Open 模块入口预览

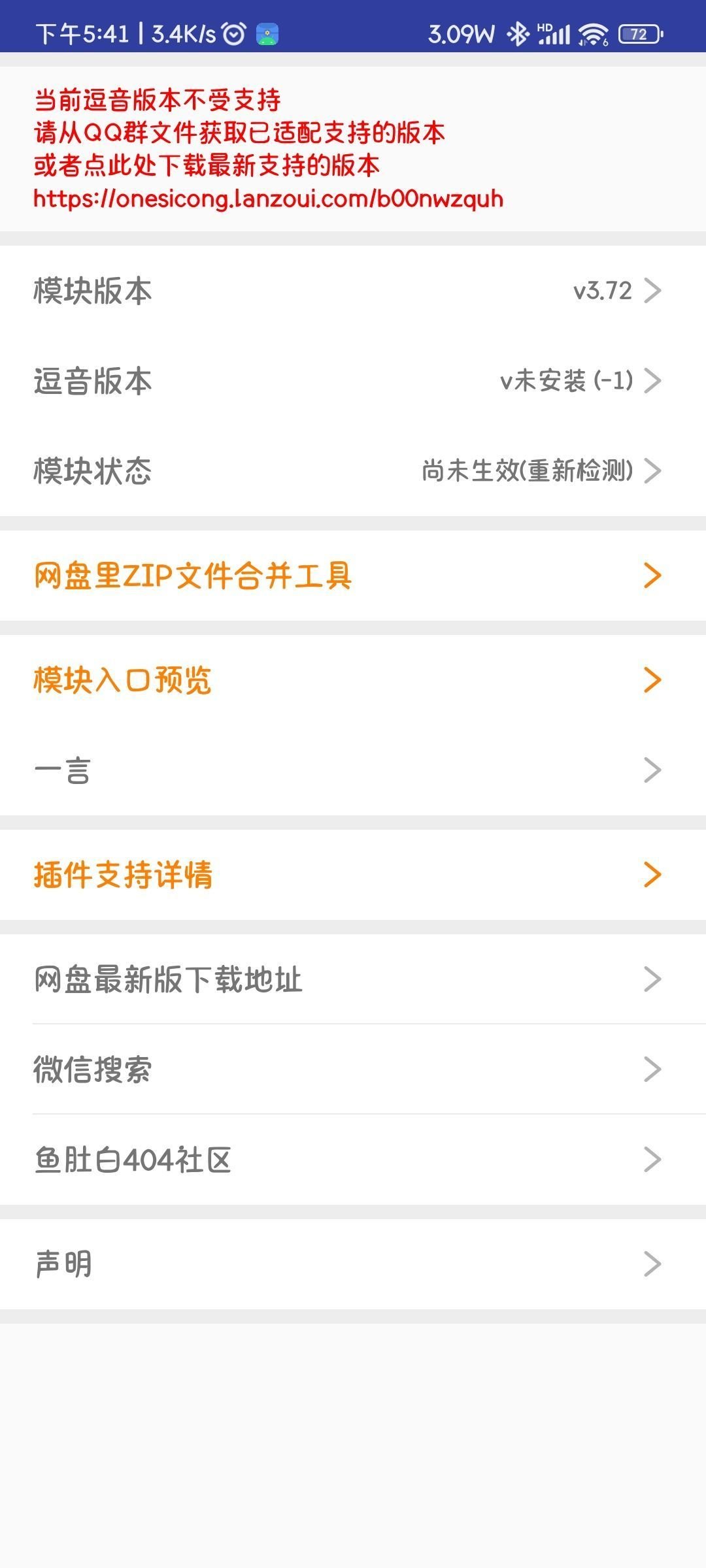[353, 680]
